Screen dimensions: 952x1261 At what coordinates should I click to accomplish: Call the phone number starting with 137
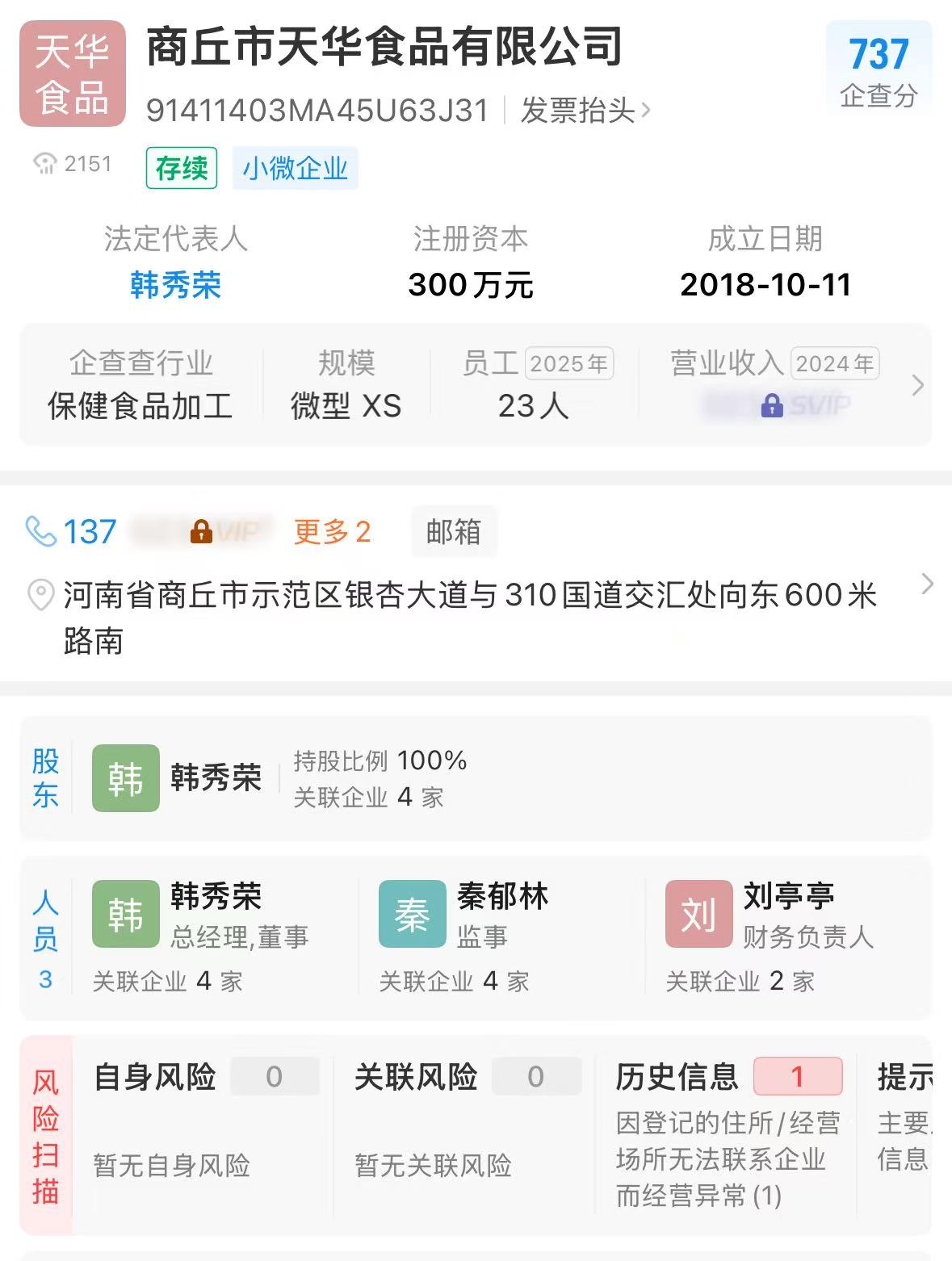[73, 532]
